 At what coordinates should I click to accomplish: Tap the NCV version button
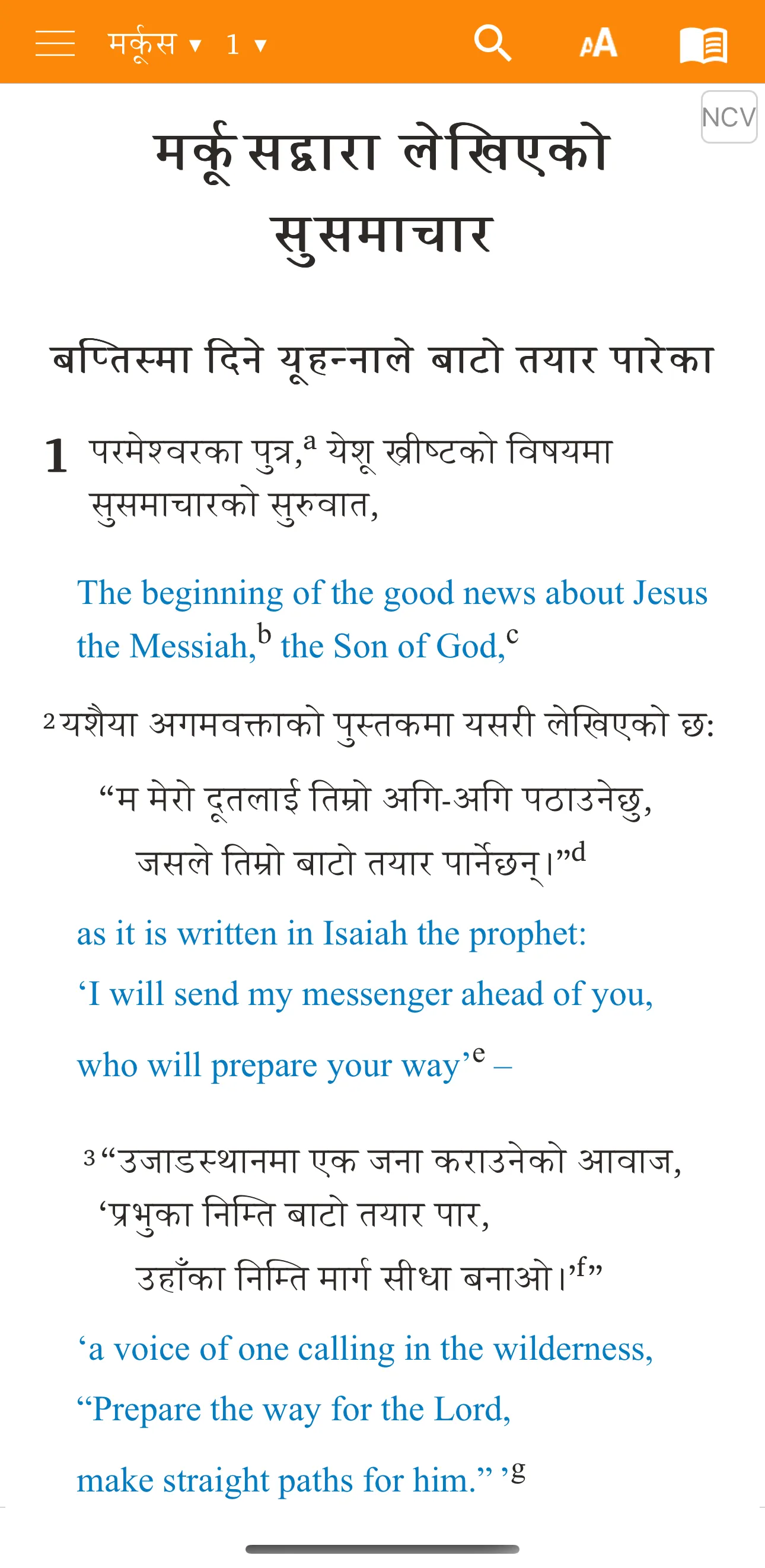(x=728, y=117)
